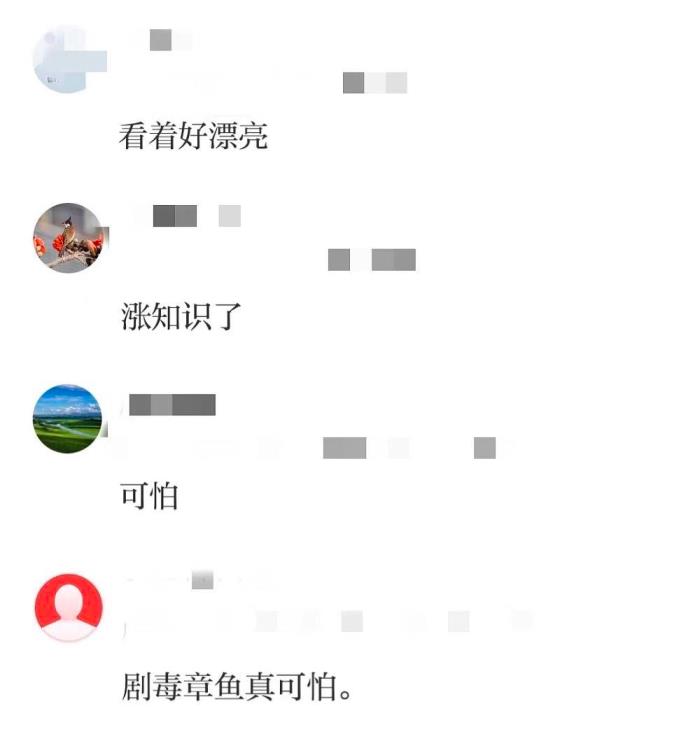This screenshot has width=700, height=739.
Task: Open the grassland avatar beside 可怕
Action: coord(68,418)
